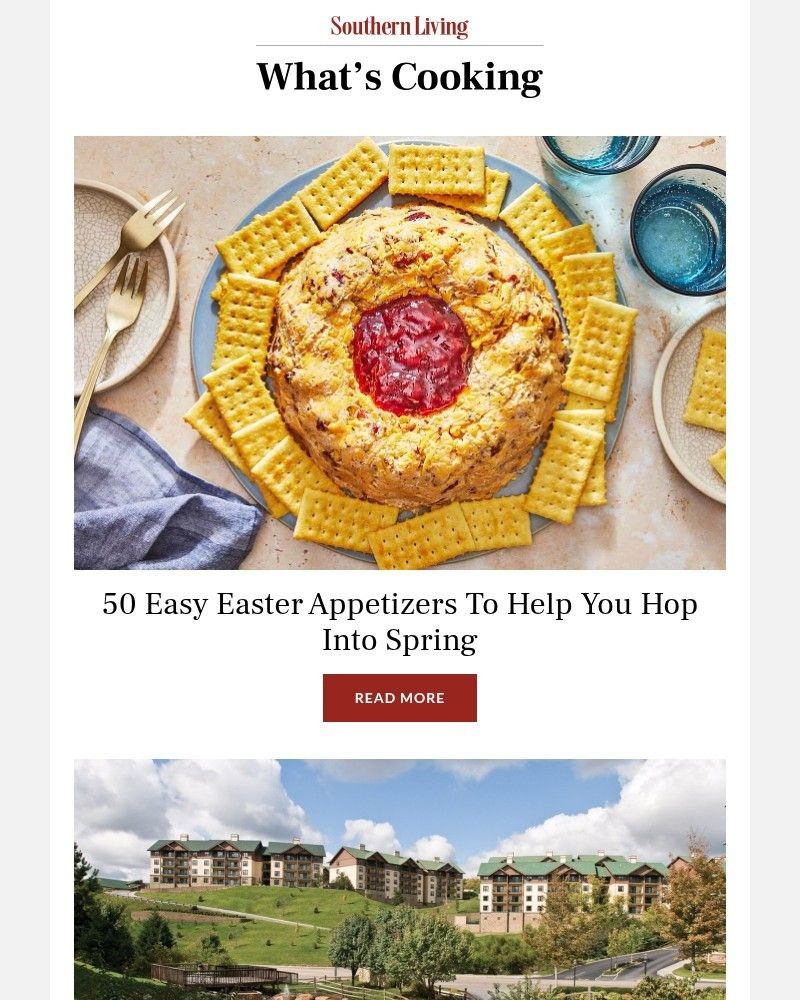800x1000 pixels.
Task: Click the READ MORE button
Action: tap(399, 697)
